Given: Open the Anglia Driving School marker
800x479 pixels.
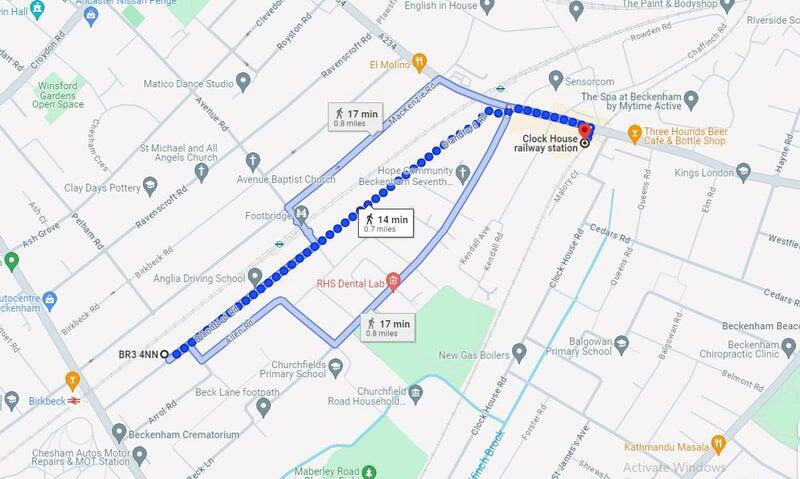Looking at the screenshot, I should [254, 276].
